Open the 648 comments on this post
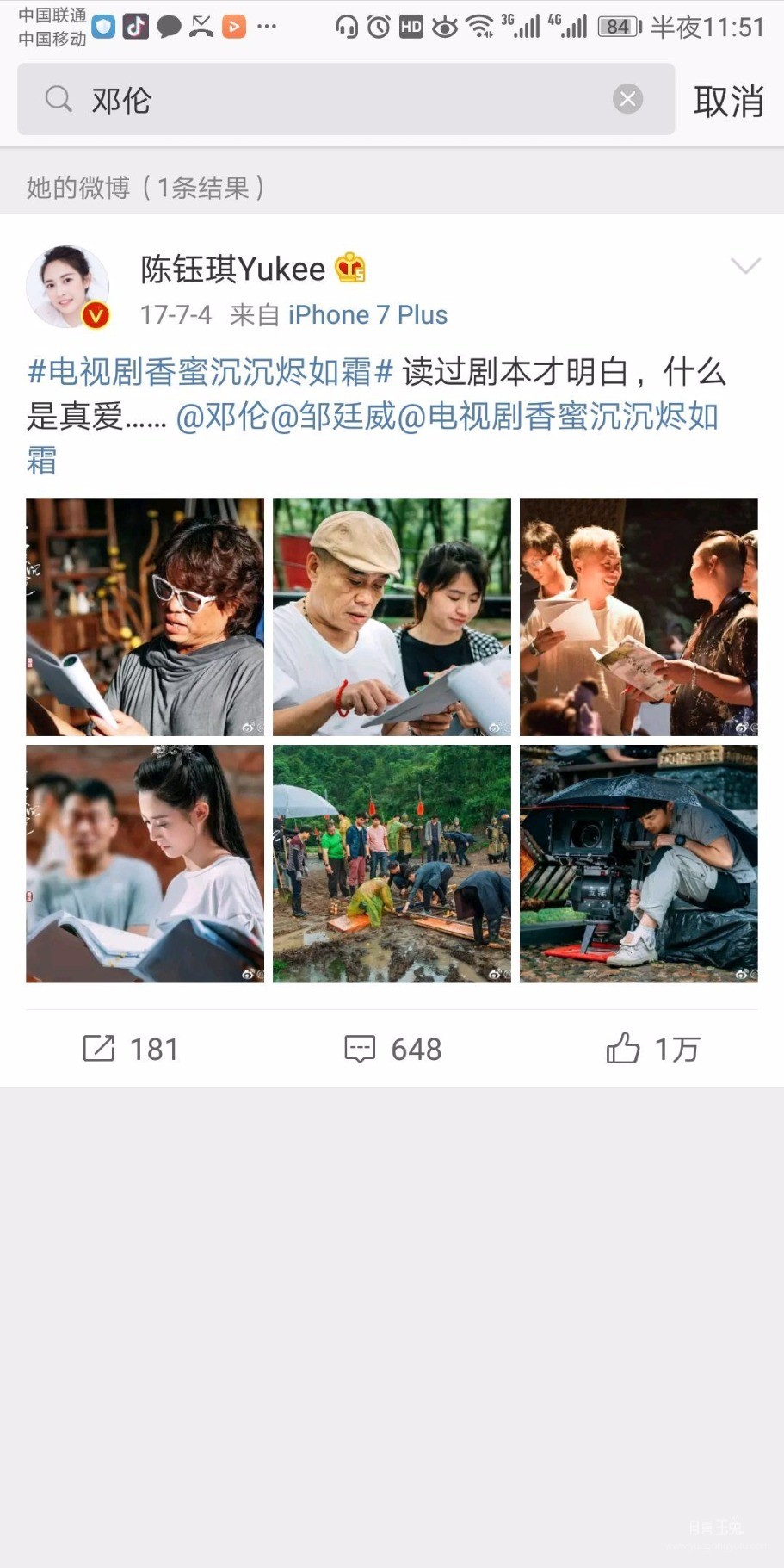The width and height of the screenshot is (784, 1568). point(392,1049)
